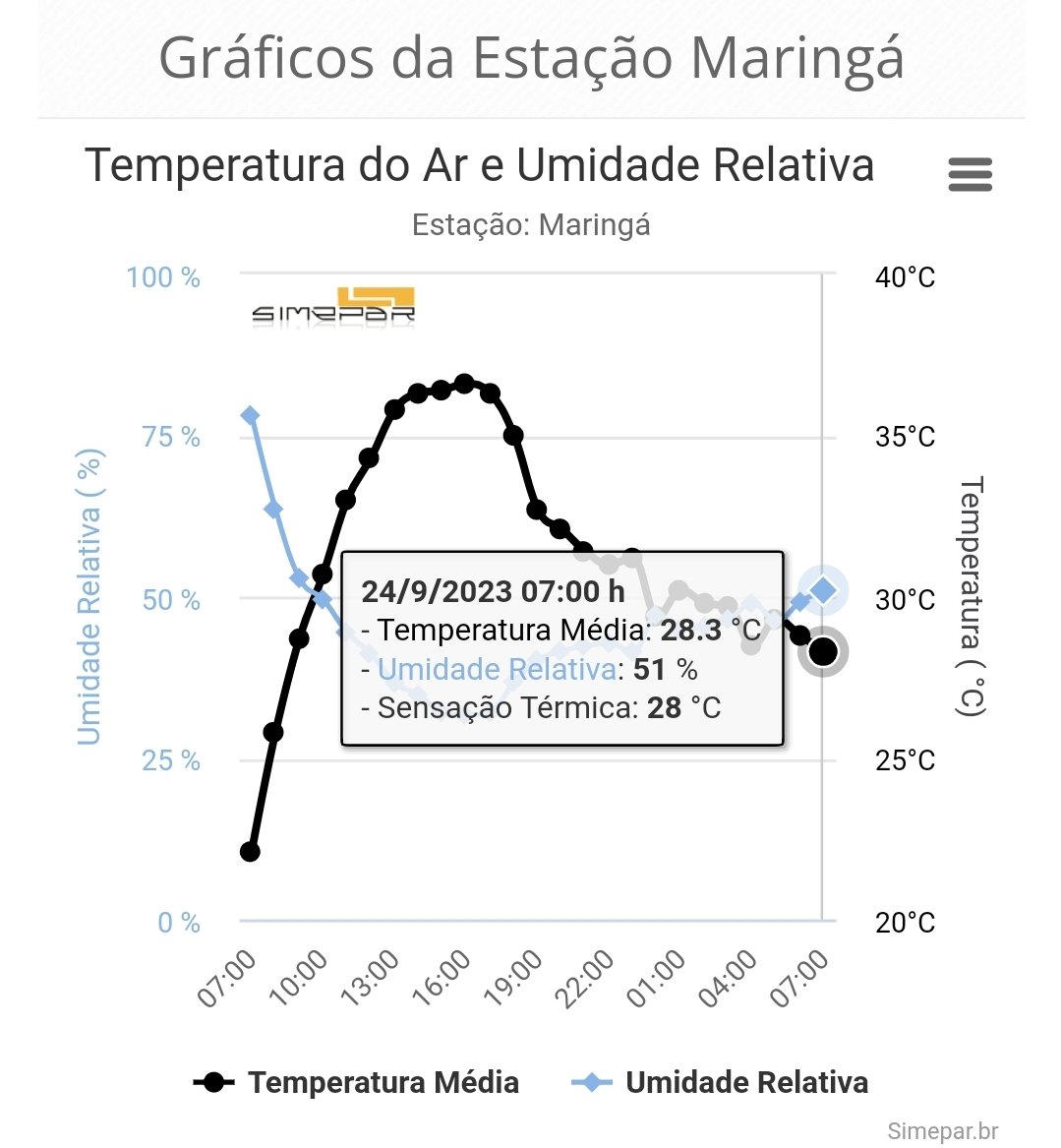Tap the peak temperature point at 16:00
1061x1148 pixels.
(x=464, y=384)
